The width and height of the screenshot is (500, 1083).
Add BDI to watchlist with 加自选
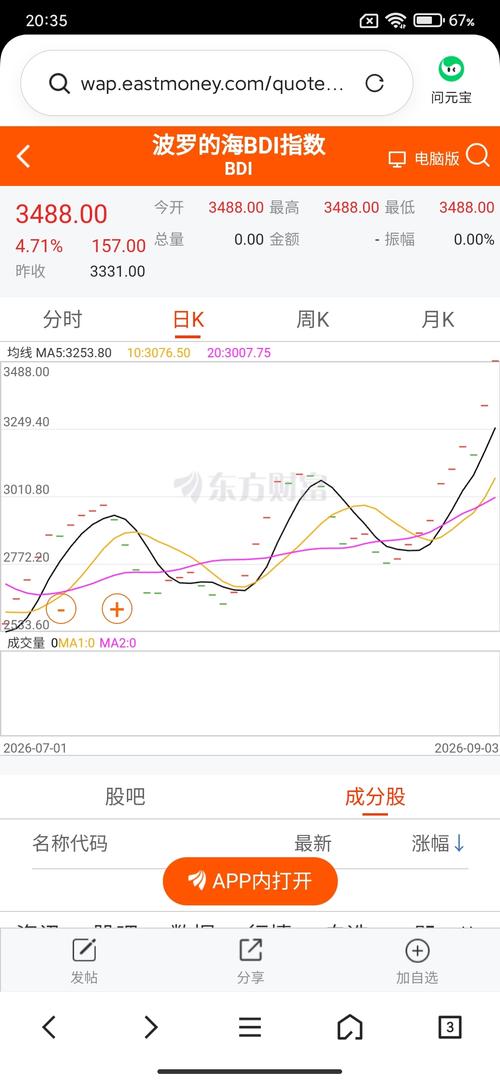pyautogui.click(x=416, y=961)
